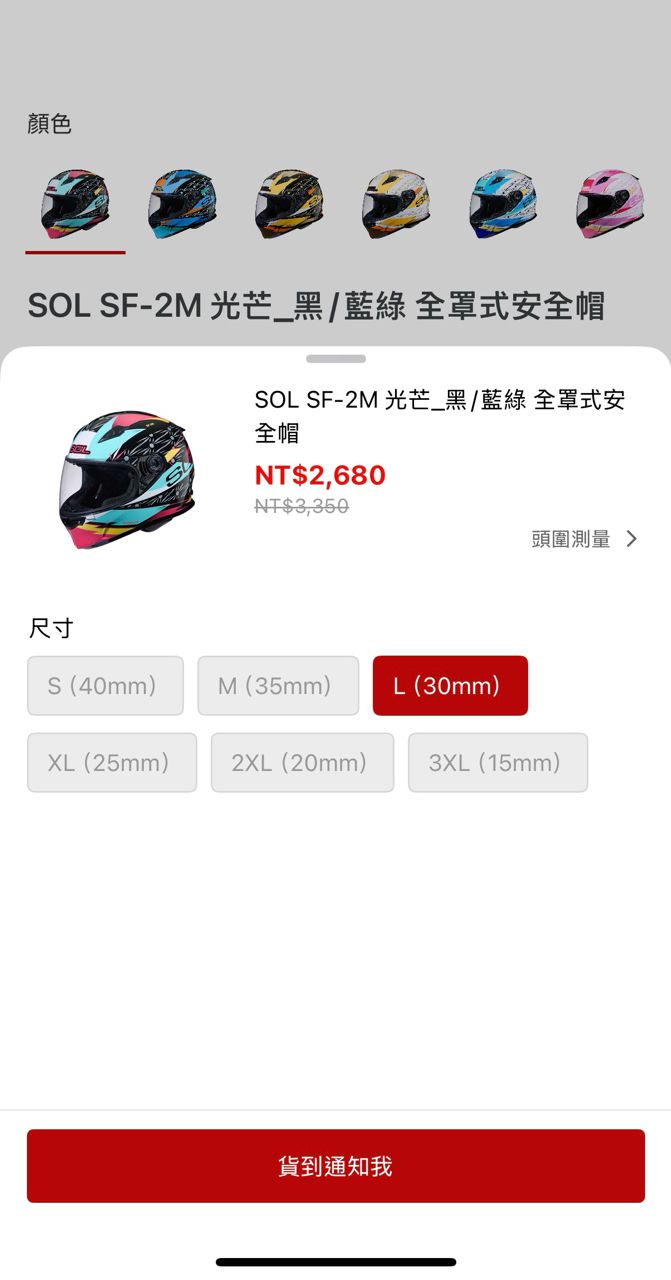Tap the selected L (30mm) size

point(450,686)
